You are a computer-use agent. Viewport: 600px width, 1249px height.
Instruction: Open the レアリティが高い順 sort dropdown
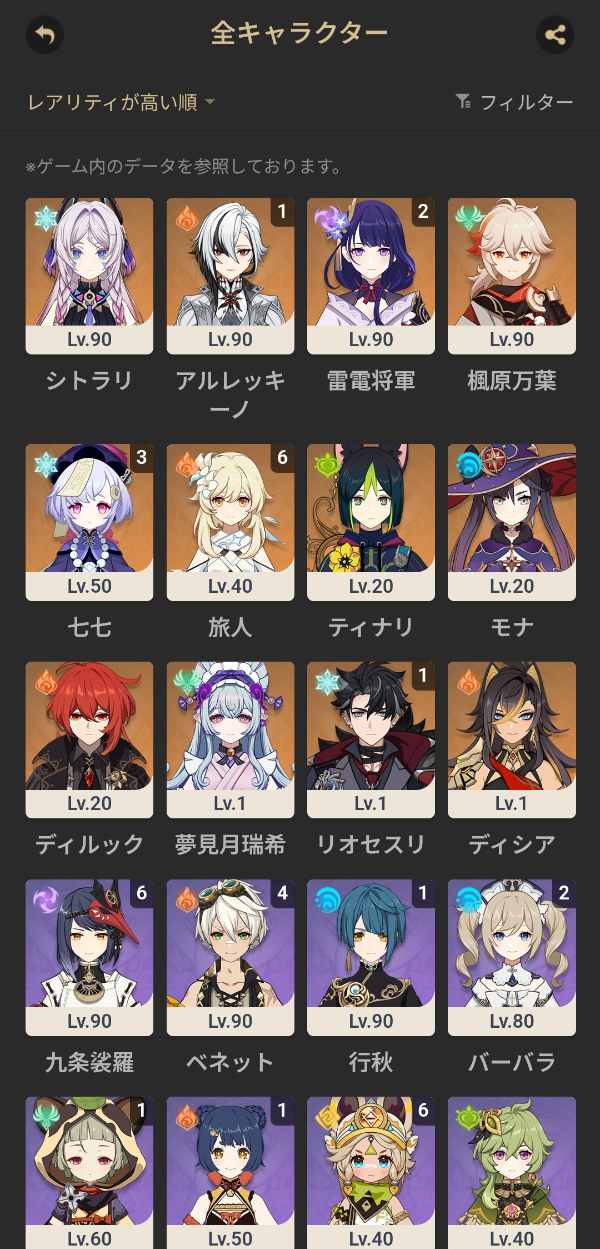(121, 101)
